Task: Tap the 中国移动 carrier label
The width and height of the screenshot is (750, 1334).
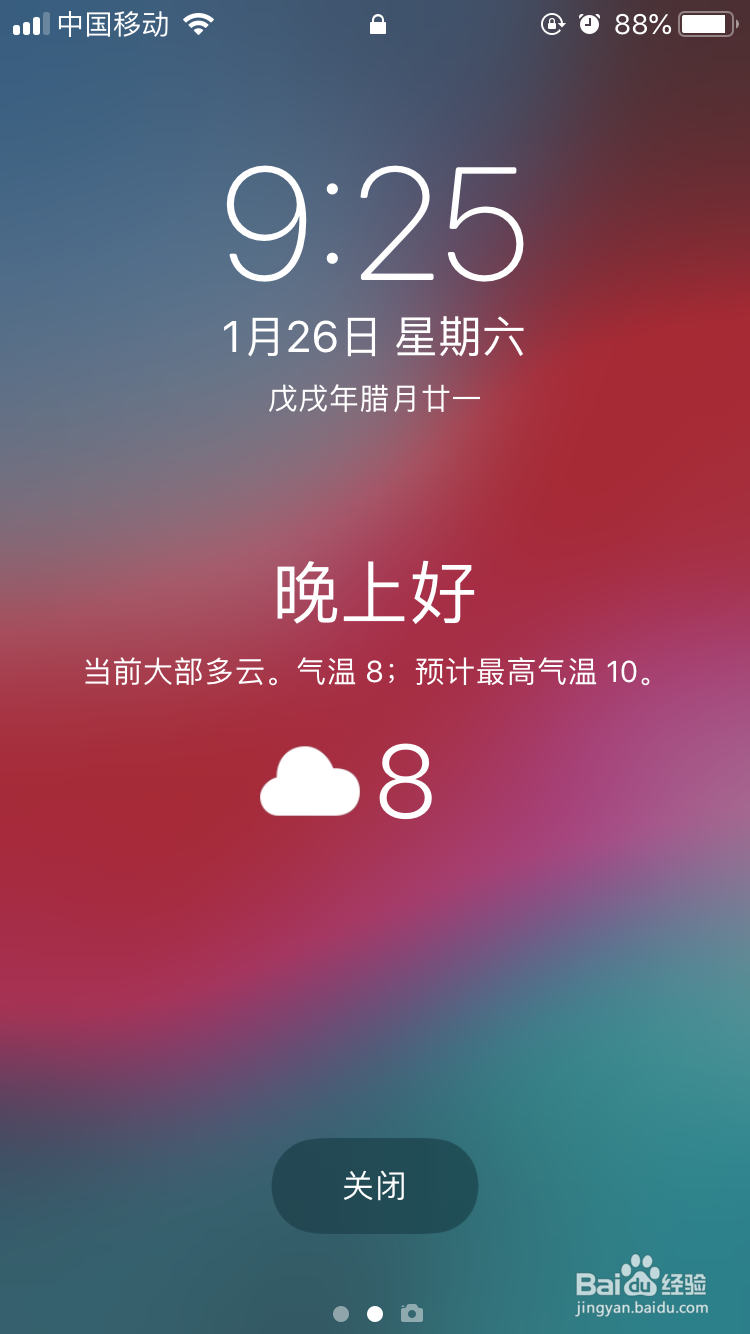Action: click(x=113, y=23)
